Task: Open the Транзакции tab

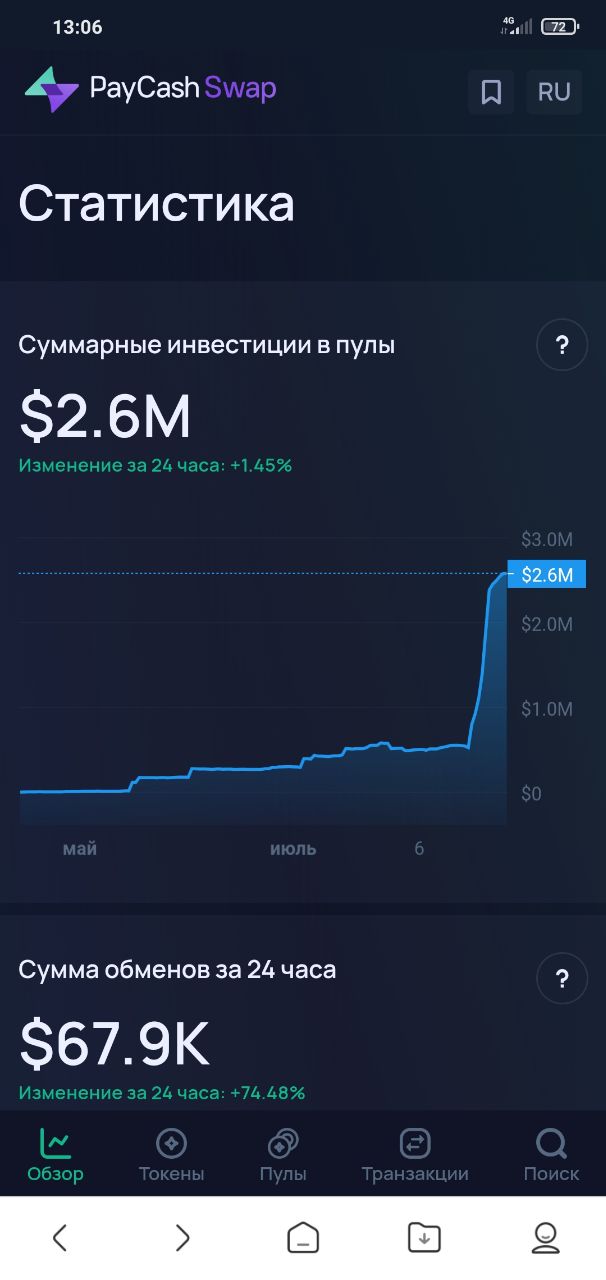Action: point(415,1155)
